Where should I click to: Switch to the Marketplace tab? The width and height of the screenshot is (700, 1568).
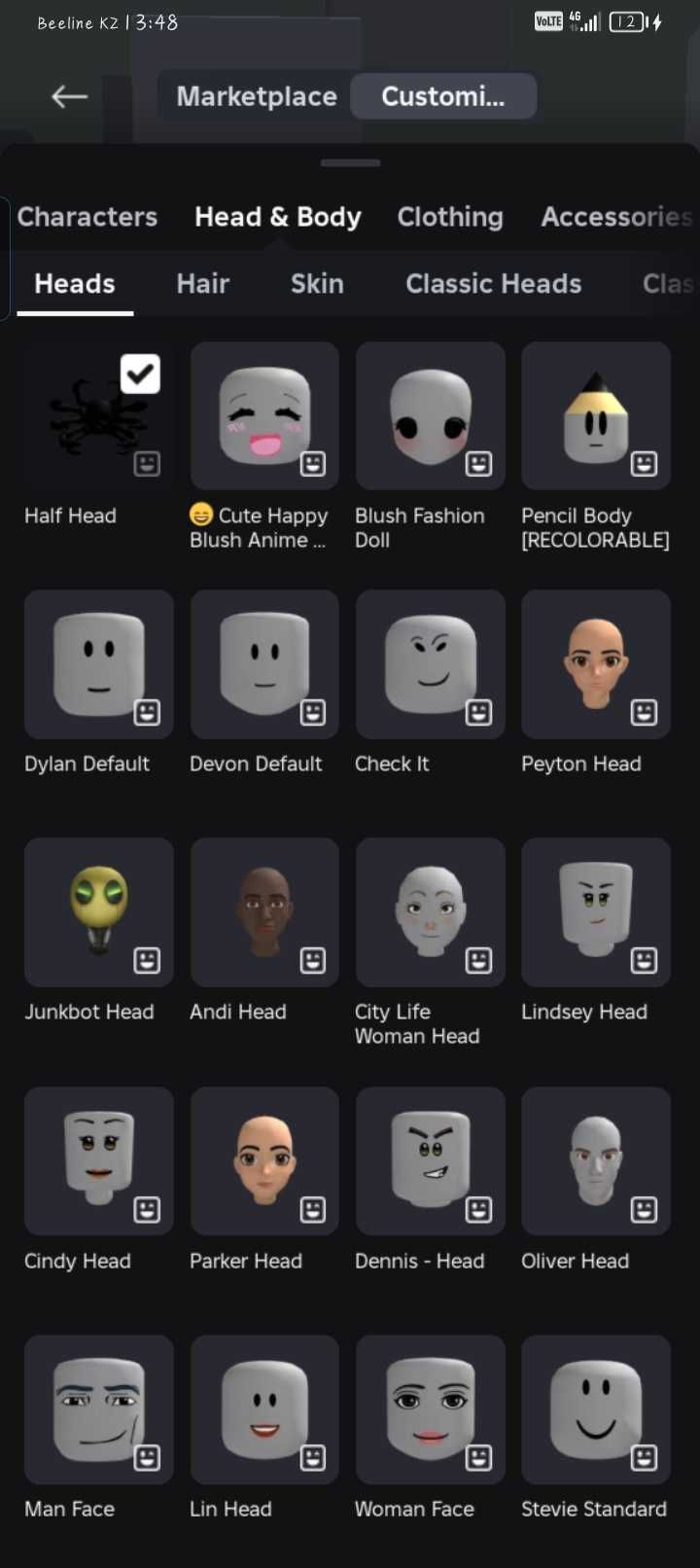coord(257,96)
